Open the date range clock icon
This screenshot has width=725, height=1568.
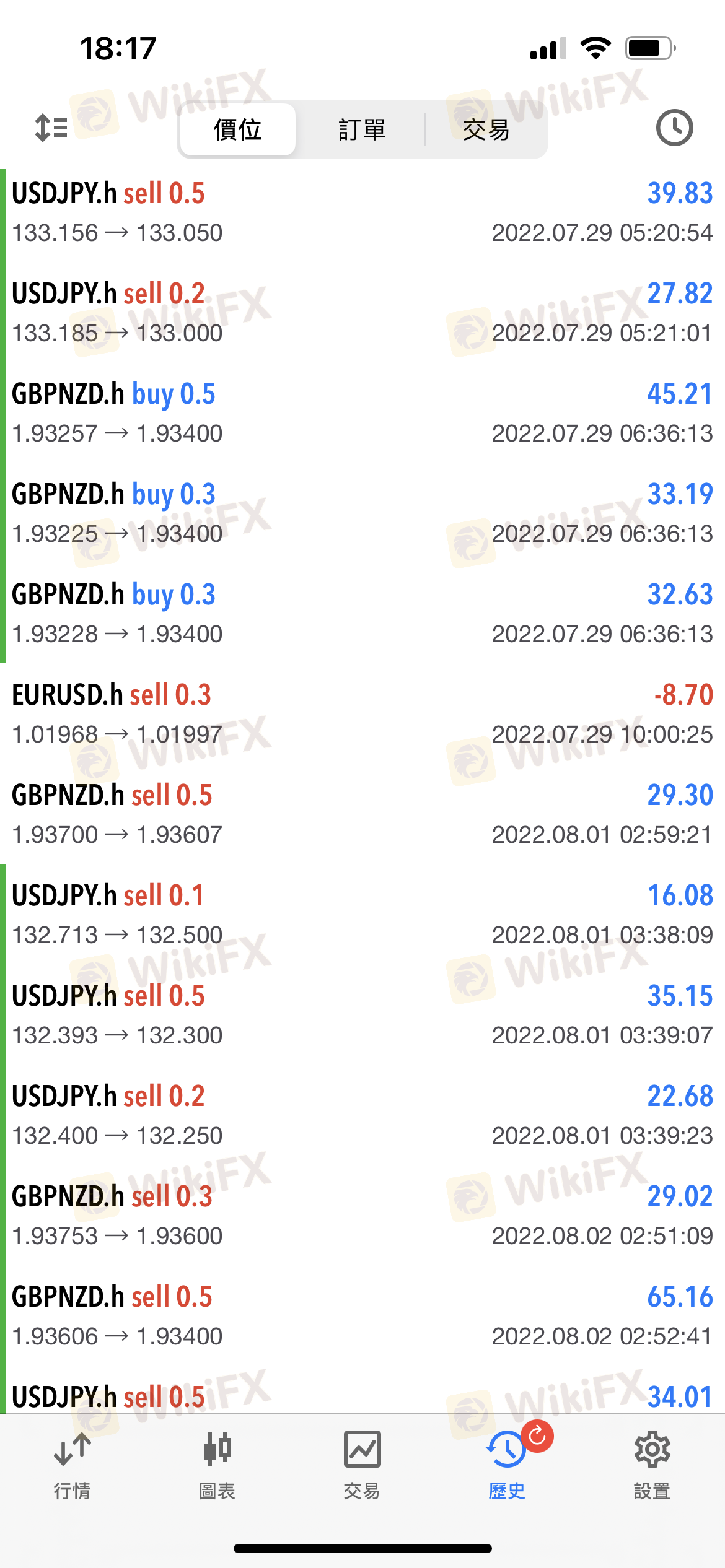[x=674, y=128]
